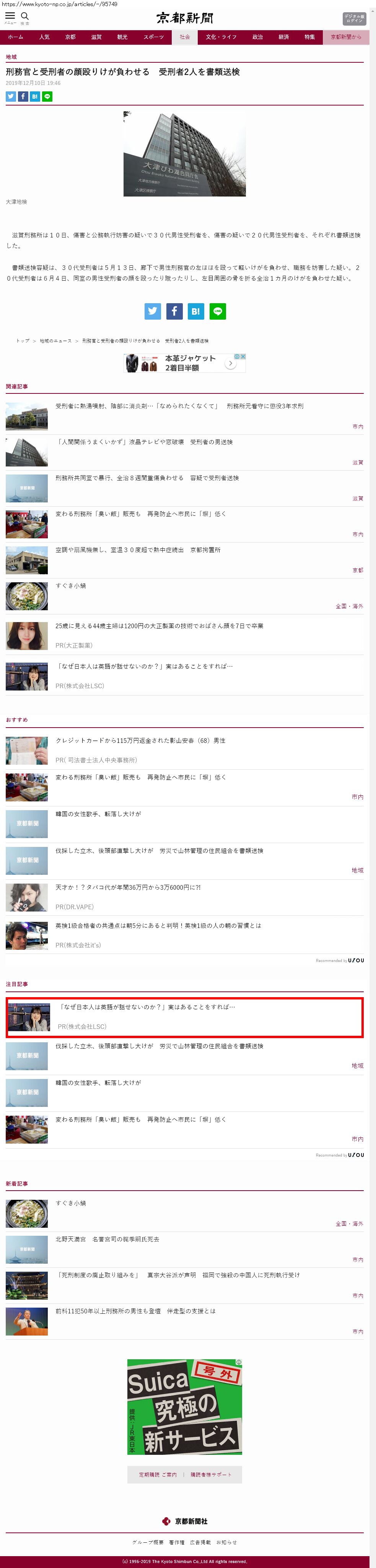Viewport: 376px width, 1568px height.
Task: View クレジットカードから115万円返金 sponsored item
Action: 140,741
